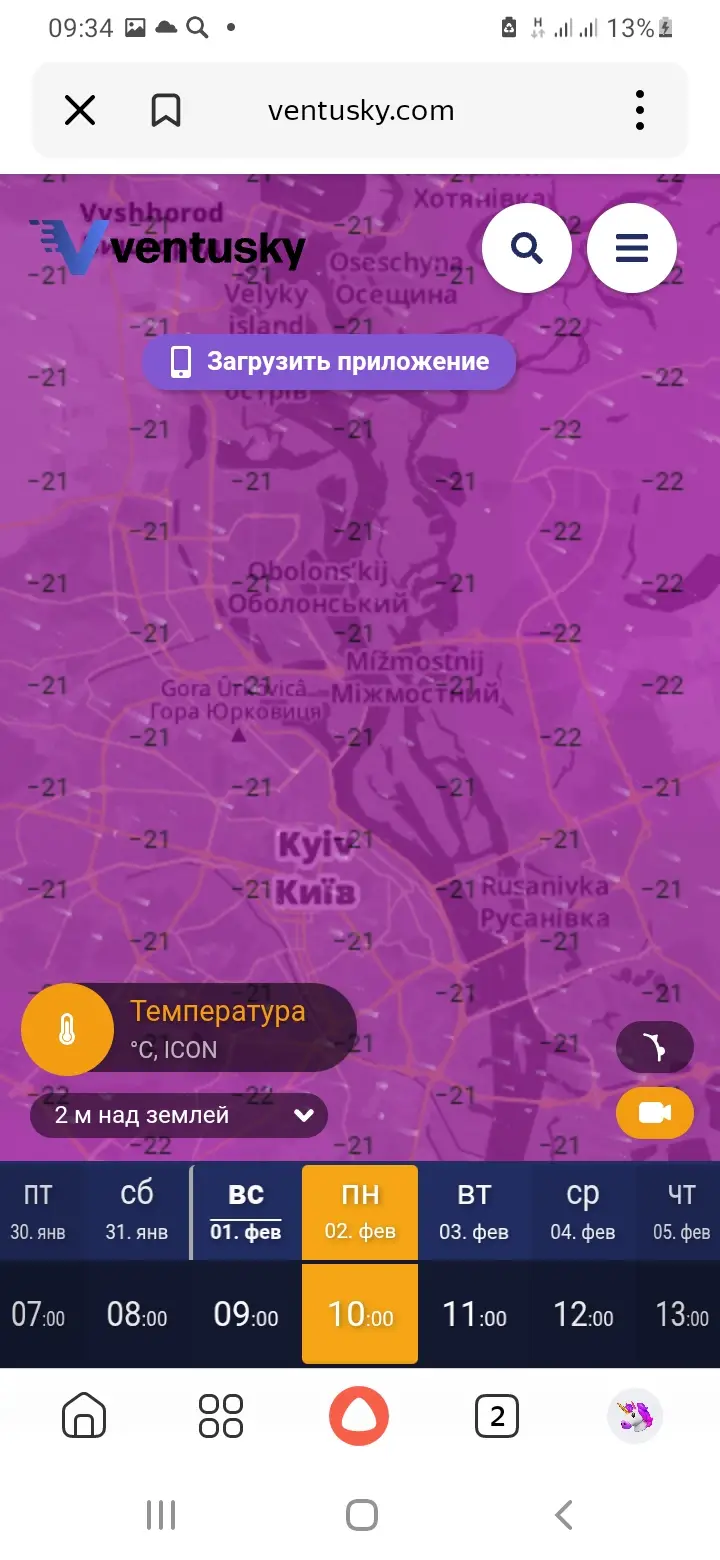Bookmark the ventusky.com page

click(166, 110)
